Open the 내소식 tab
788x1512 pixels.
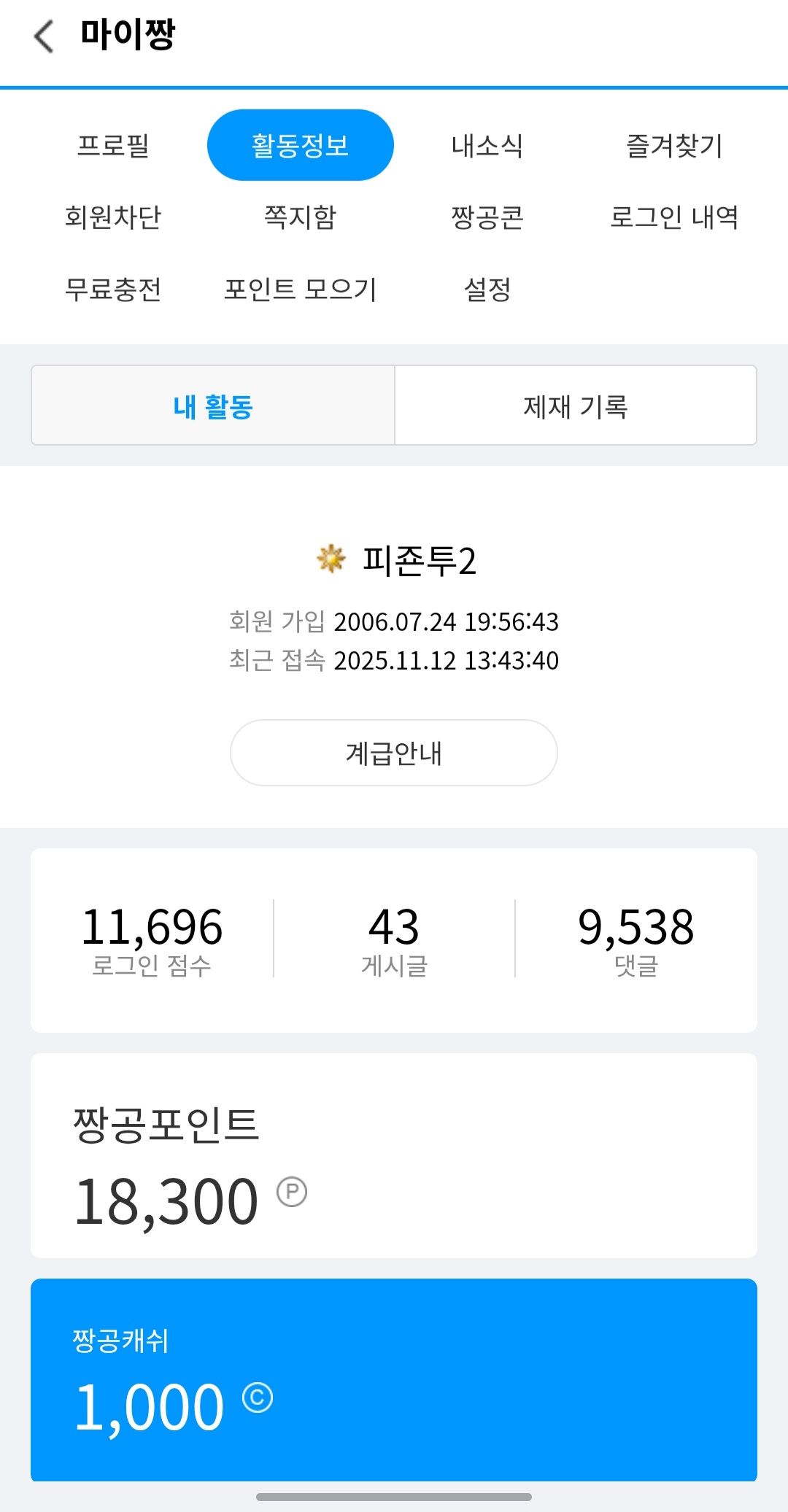coord(487,145)
